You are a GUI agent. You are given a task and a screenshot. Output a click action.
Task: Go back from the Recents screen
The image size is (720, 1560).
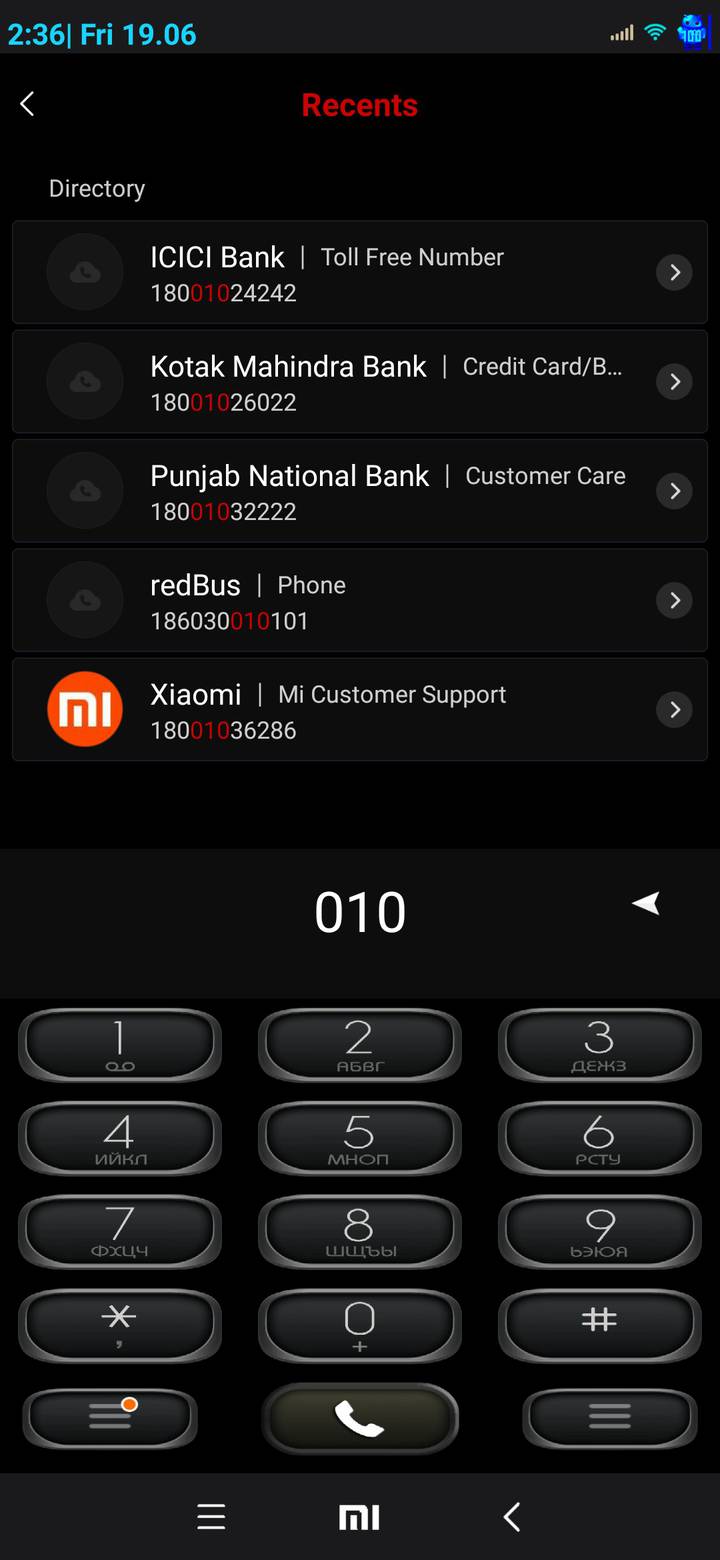pyautogui.click(x=28, y=104)
